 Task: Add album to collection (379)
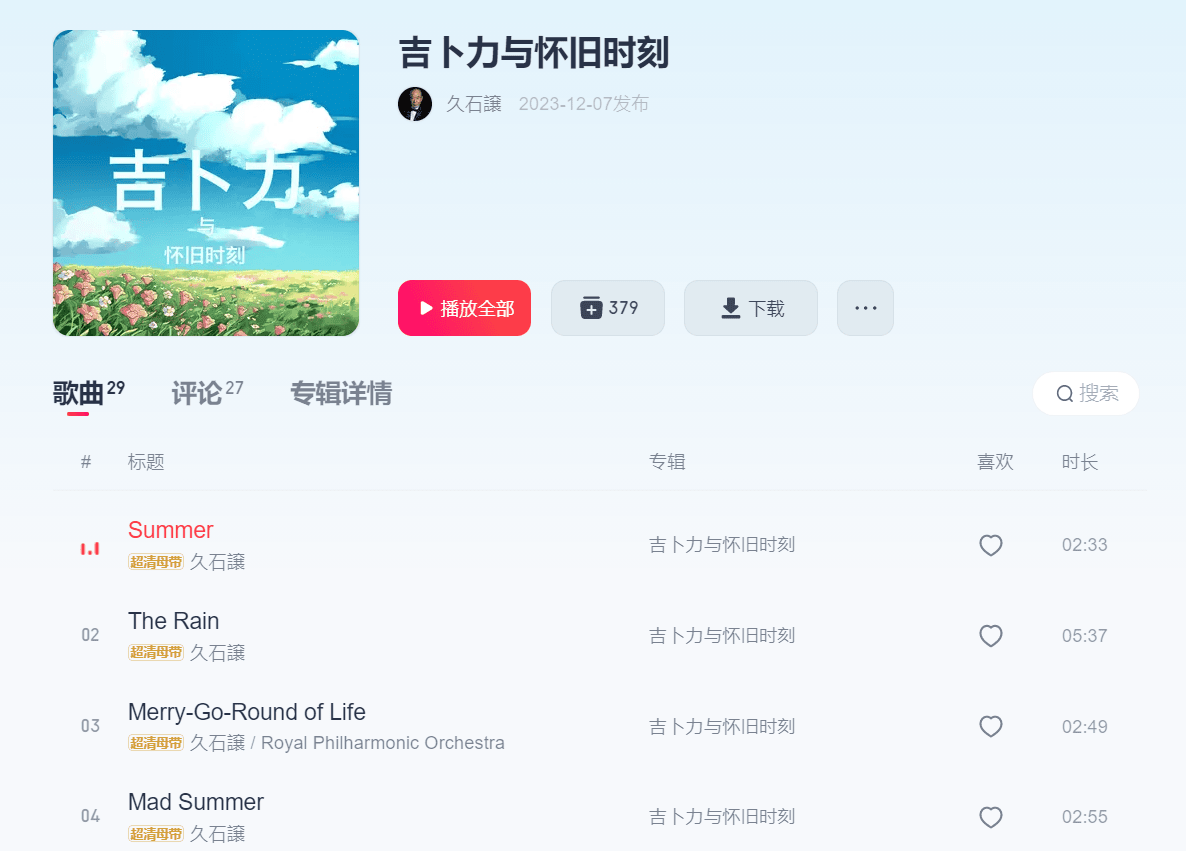click(608, 308)
